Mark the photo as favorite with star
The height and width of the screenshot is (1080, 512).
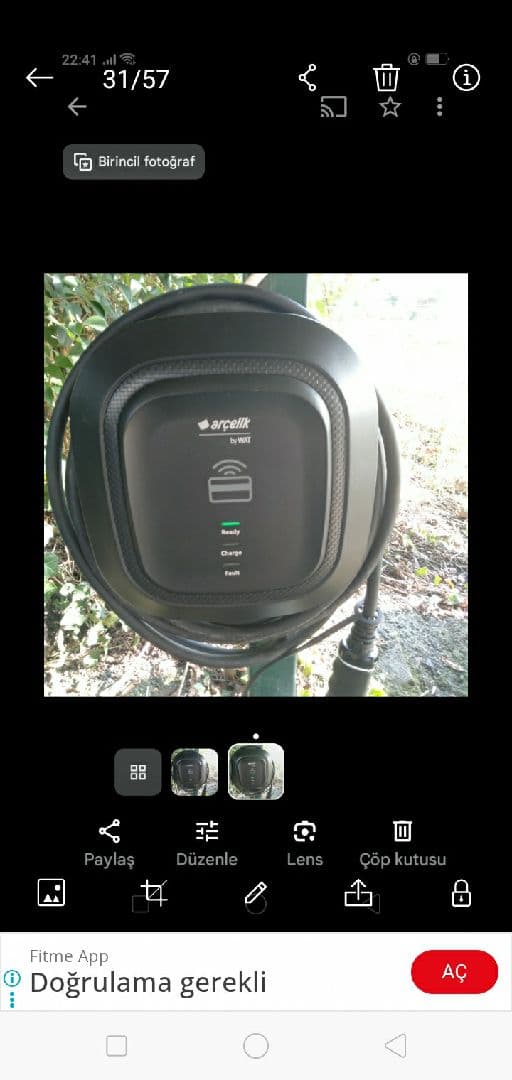click(x=390, y=107)
